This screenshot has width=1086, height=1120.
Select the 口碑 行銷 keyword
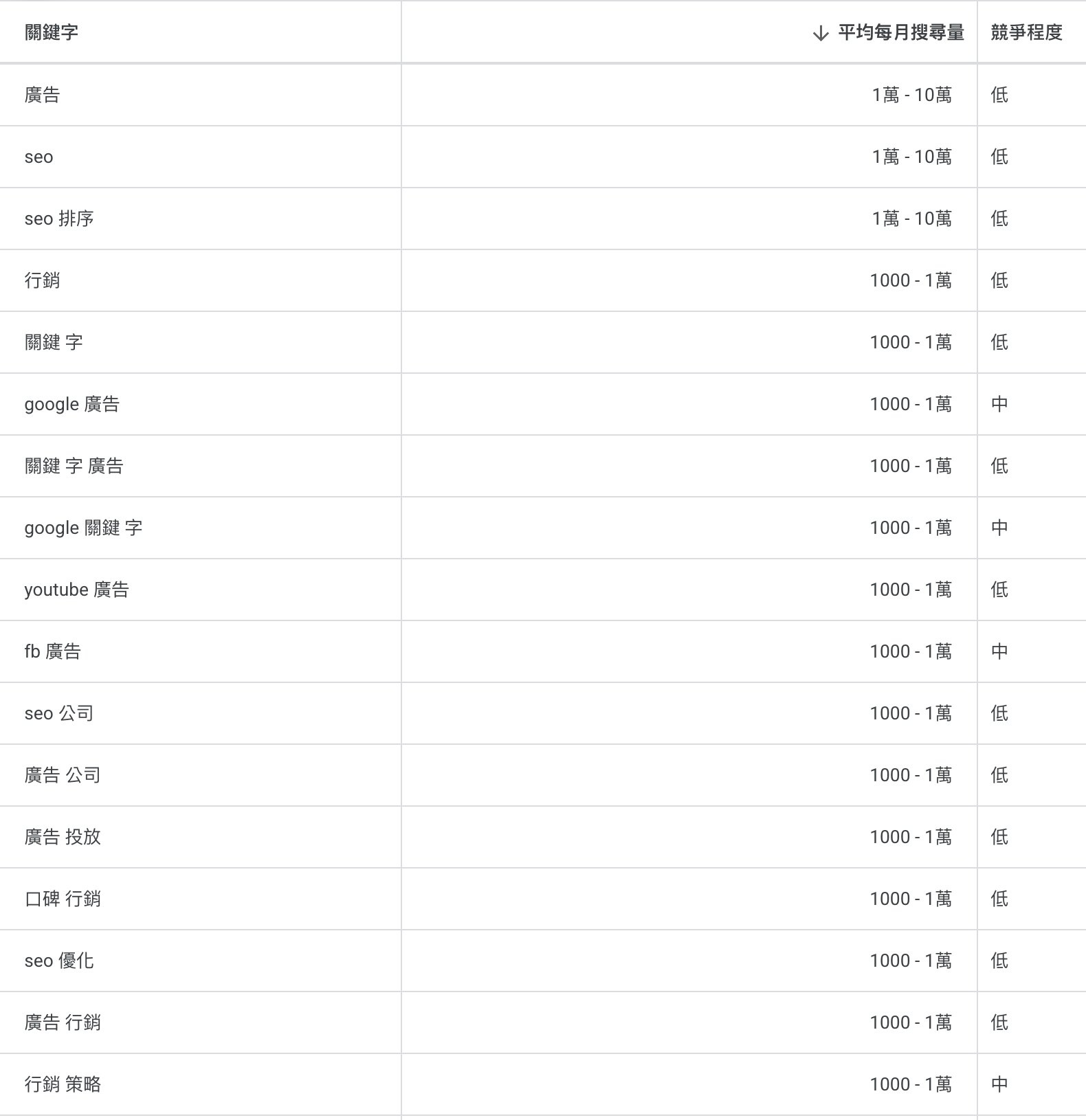[62, 899]
